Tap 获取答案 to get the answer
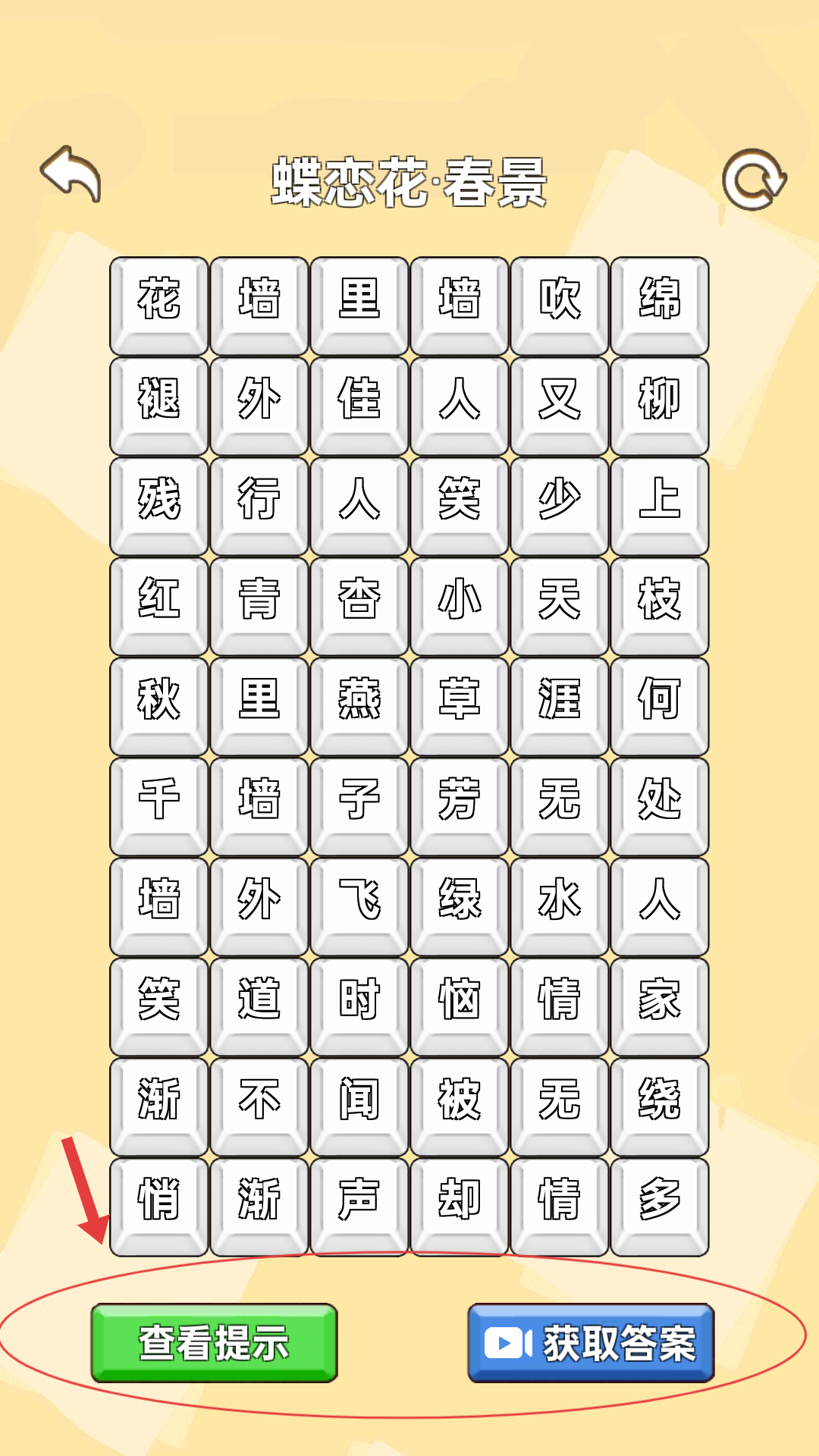 pos(591,1342)
